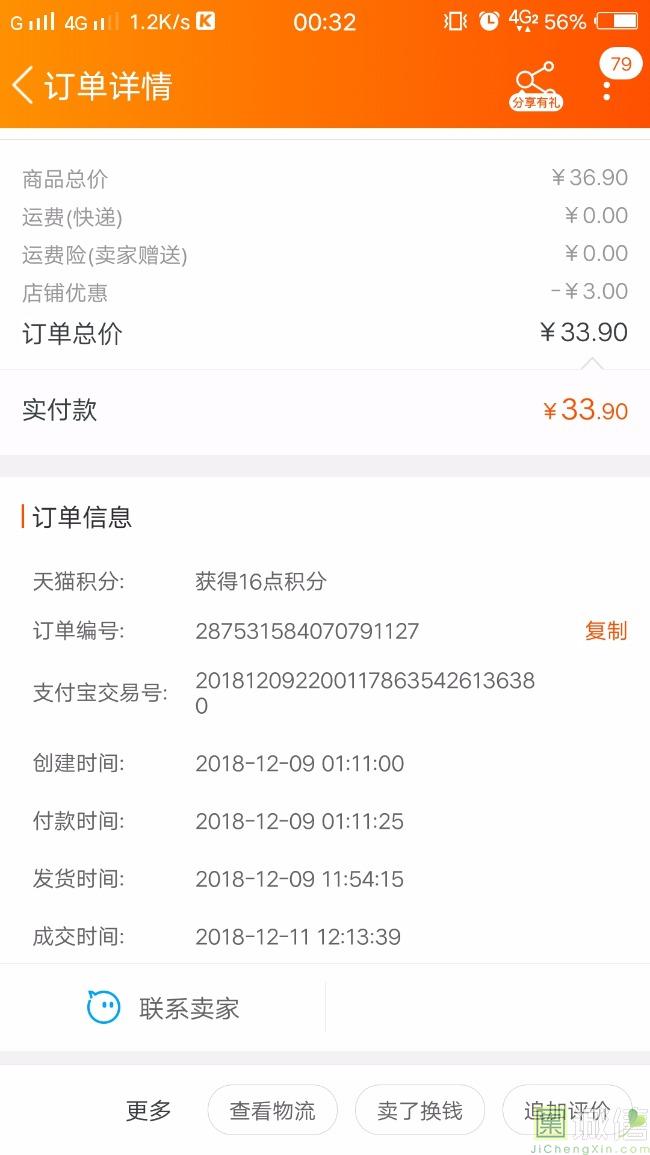Open the 更多 options
The height and width of the screenshot is (1155, 650).
148,1110
